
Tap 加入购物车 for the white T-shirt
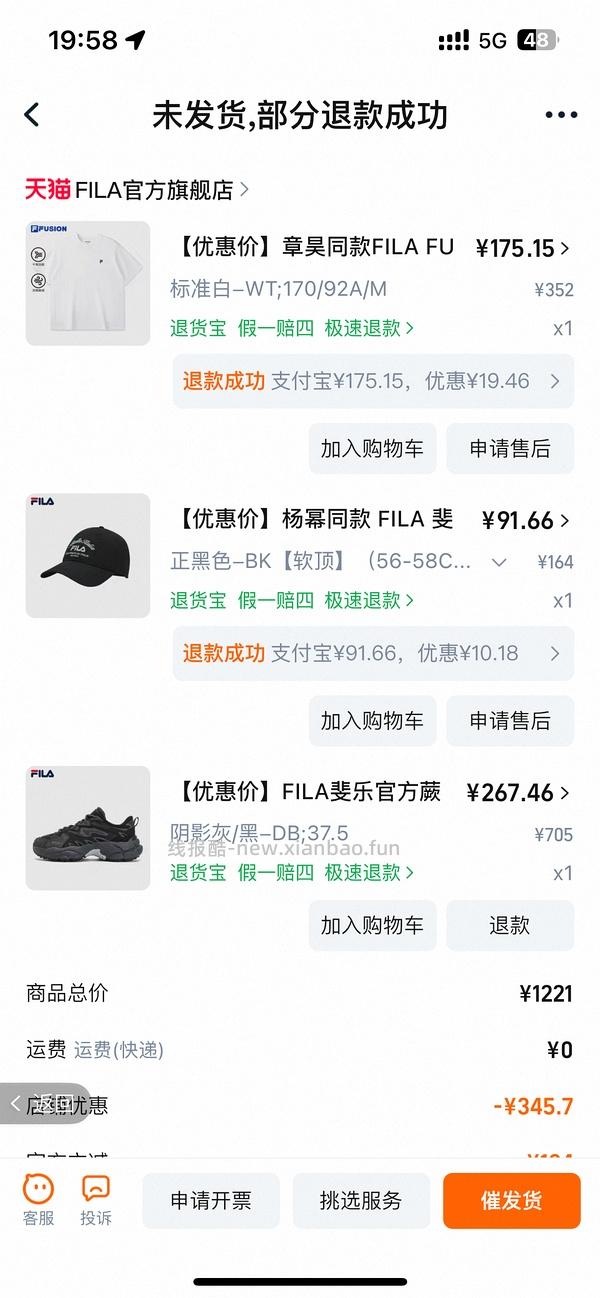pyautogui.click(x=372, y=448)
